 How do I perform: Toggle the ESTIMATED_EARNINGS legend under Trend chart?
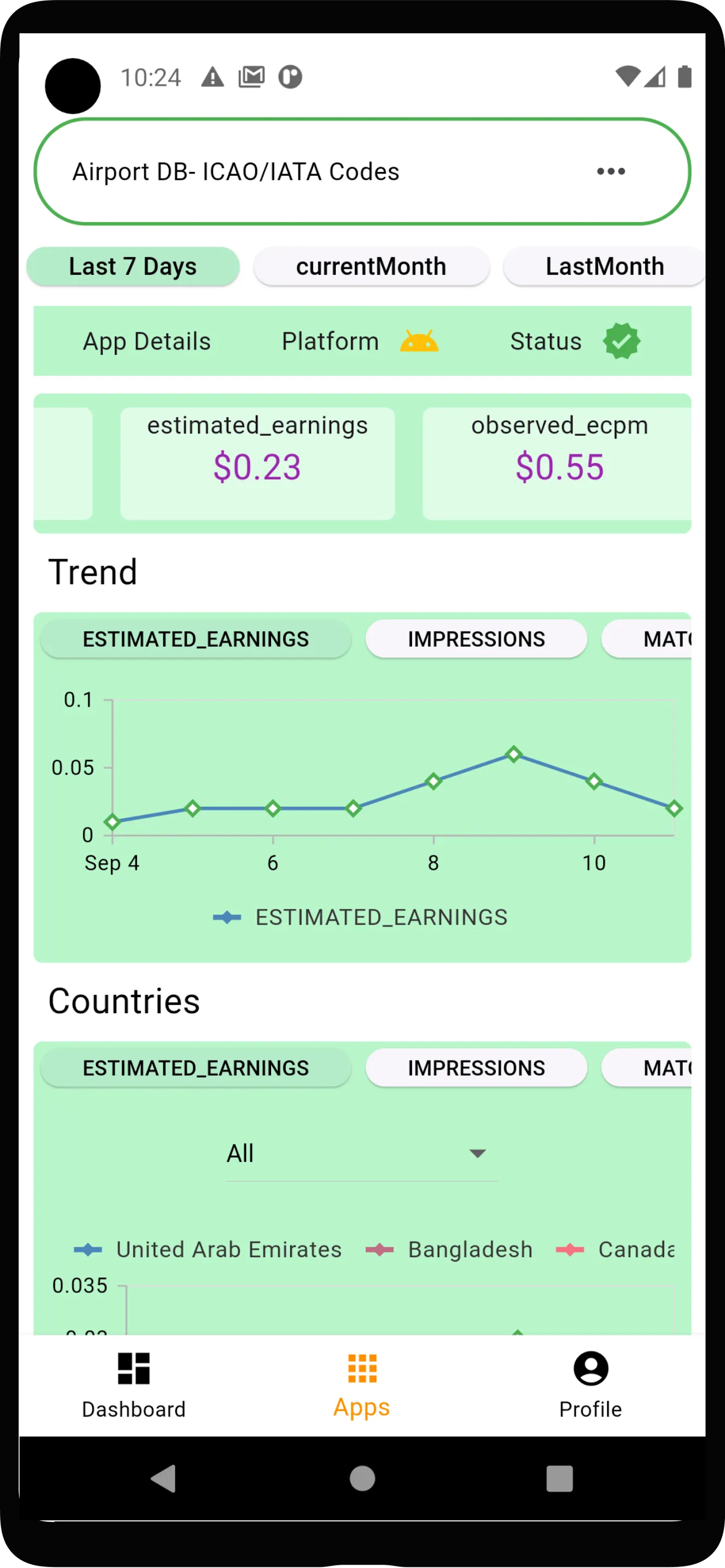click(360, 917)
